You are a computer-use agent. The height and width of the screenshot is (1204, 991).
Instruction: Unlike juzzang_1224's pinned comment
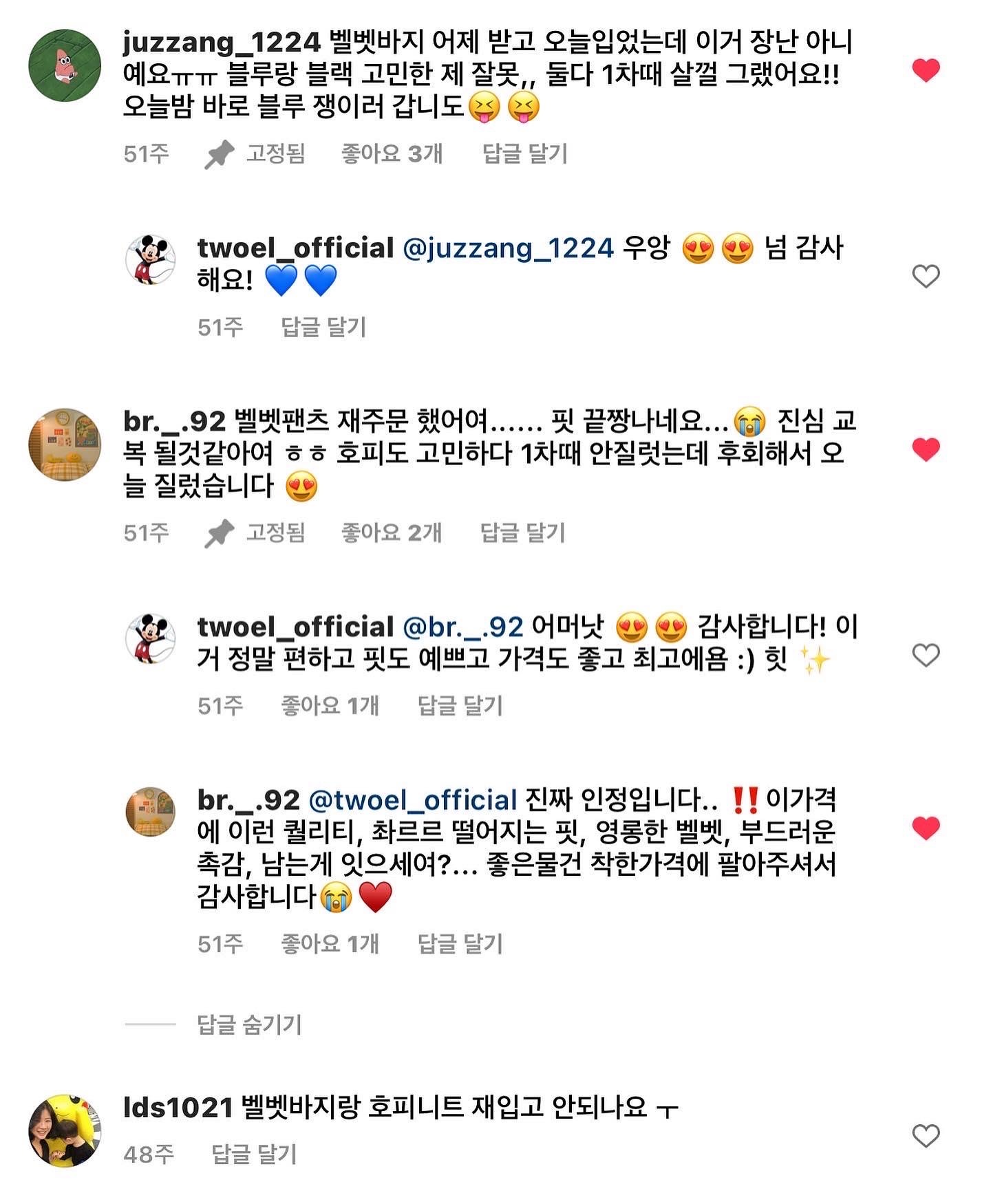926,69
